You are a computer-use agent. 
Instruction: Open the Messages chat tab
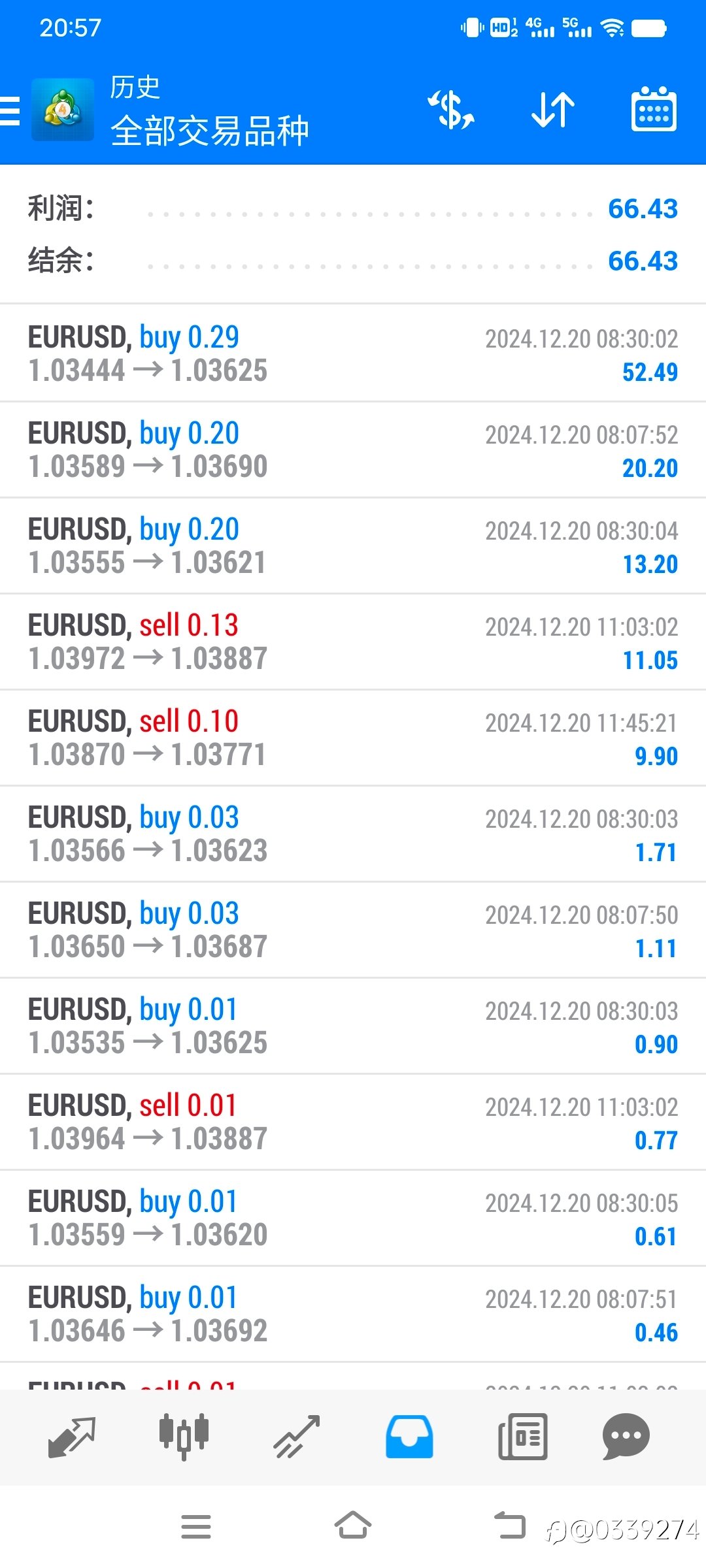pyautogui.click(x=626, y=1437)
